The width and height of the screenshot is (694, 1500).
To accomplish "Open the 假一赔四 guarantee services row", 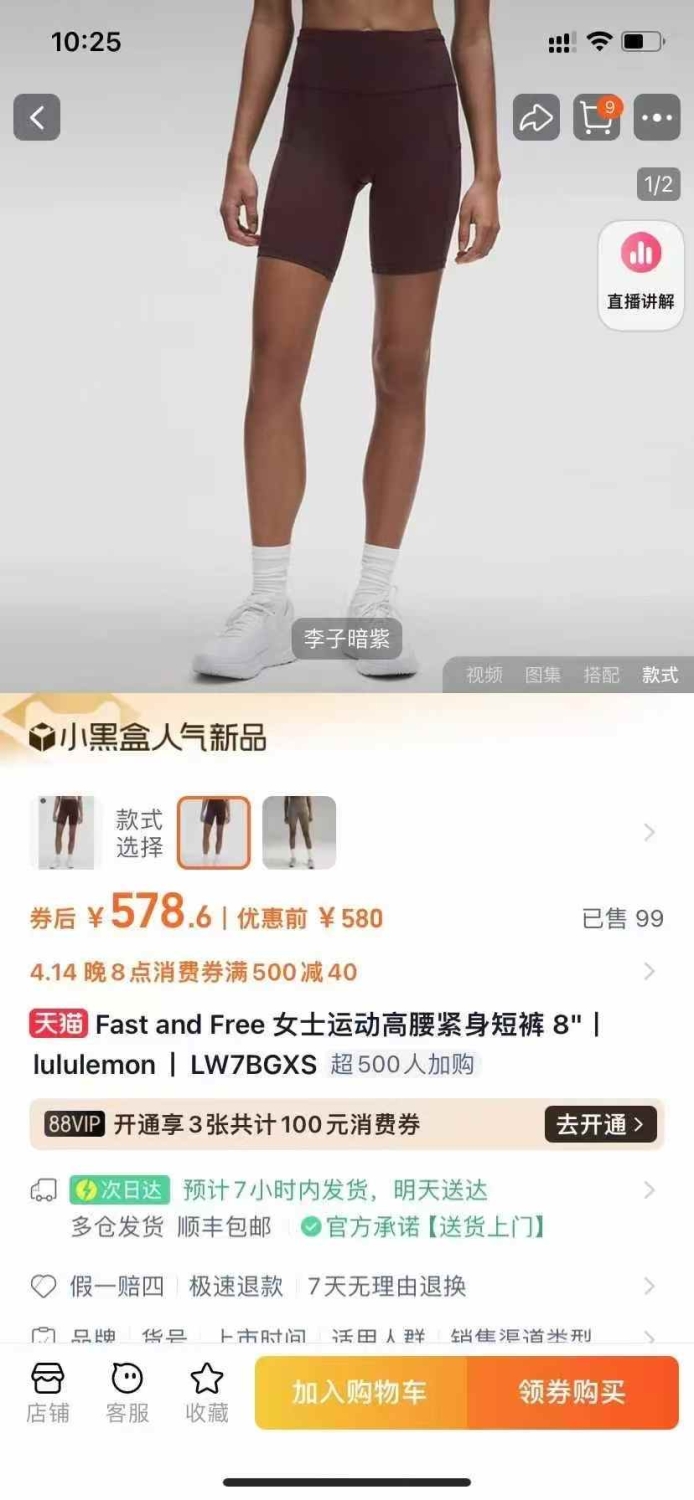I will 347,1286.
